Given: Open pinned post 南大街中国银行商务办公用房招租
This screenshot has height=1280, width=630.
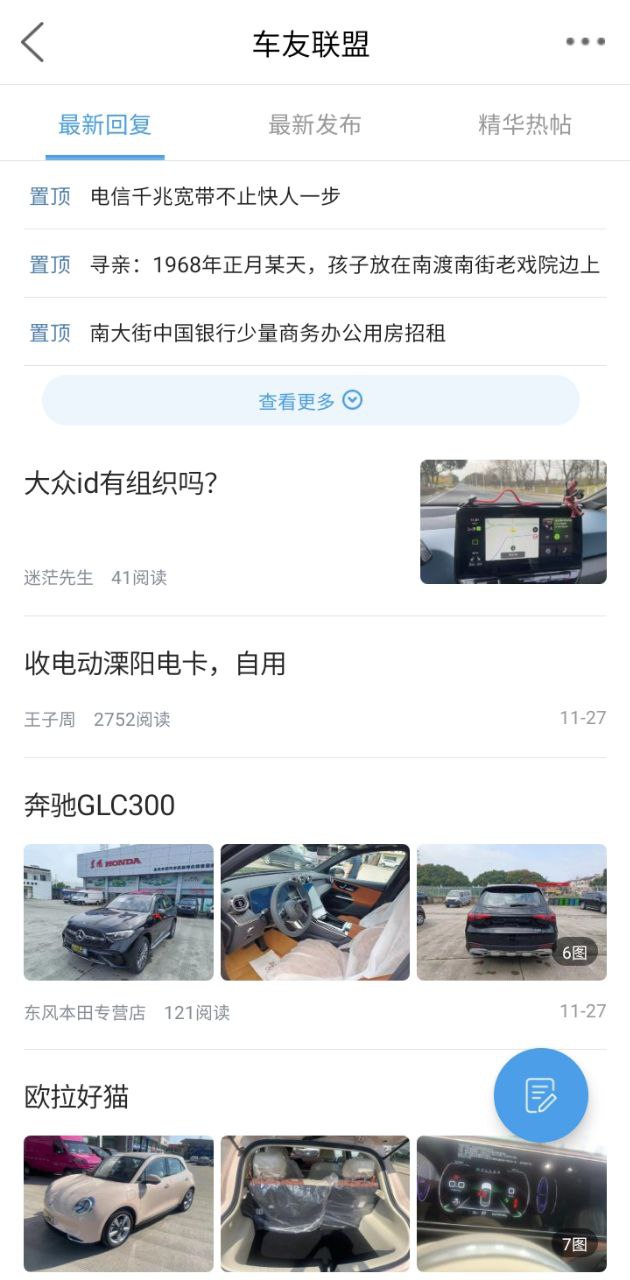Looking at the screenshot, I should pos(268,332).
